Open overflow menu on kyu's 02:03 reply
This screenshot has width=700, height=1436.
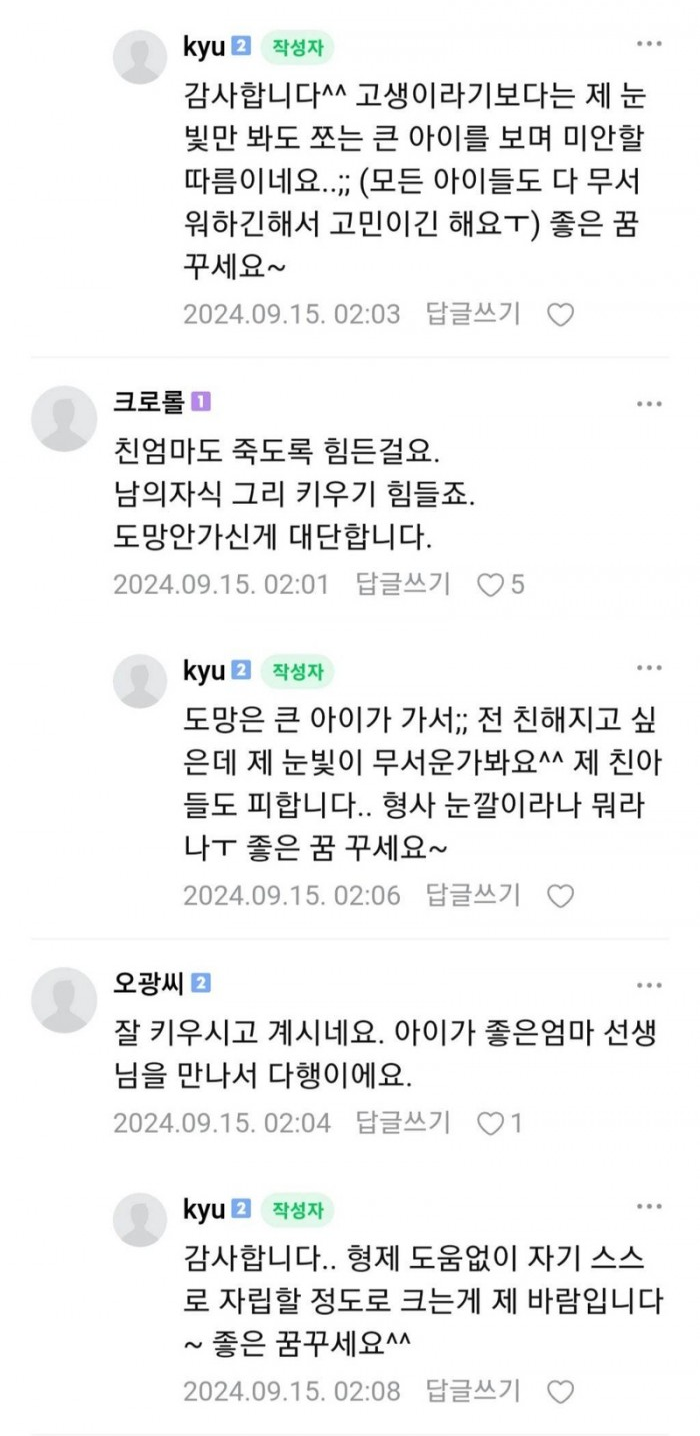(x=650, y=45)
